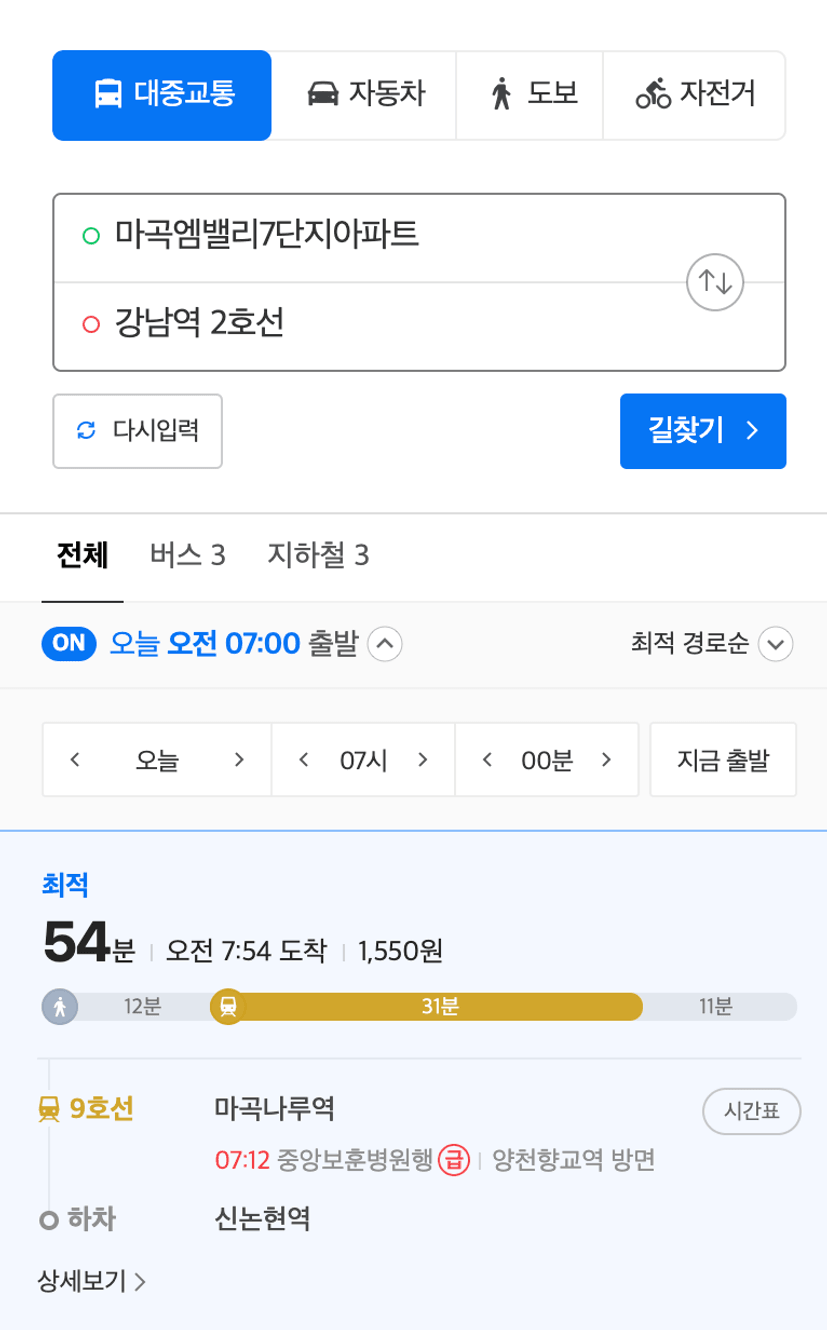Swap departure and destination
Viewport: 827px width, 1330px height.
[x=715, y=282]
